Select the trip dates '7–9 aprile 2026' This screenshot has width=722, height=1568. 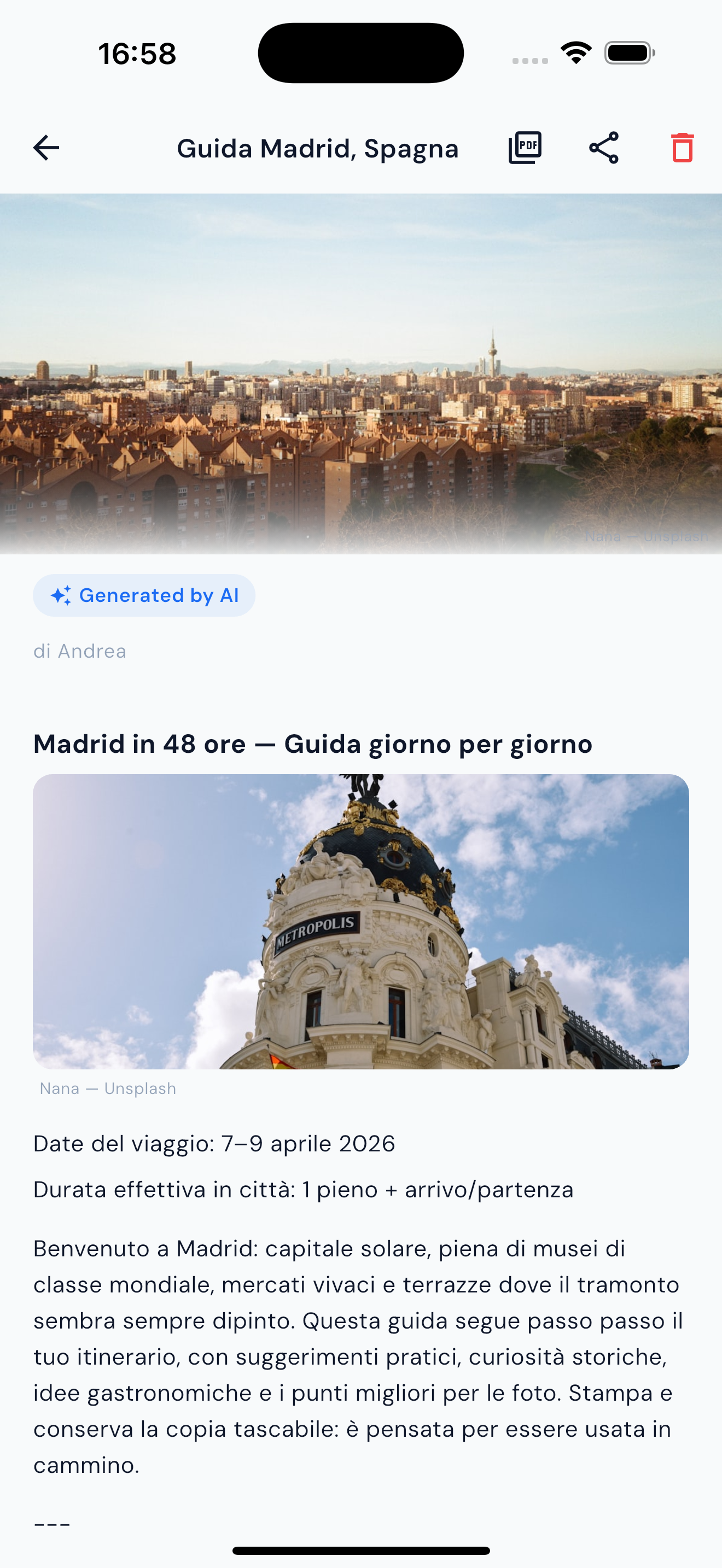pyautogui.click(x=214, y=1143)
